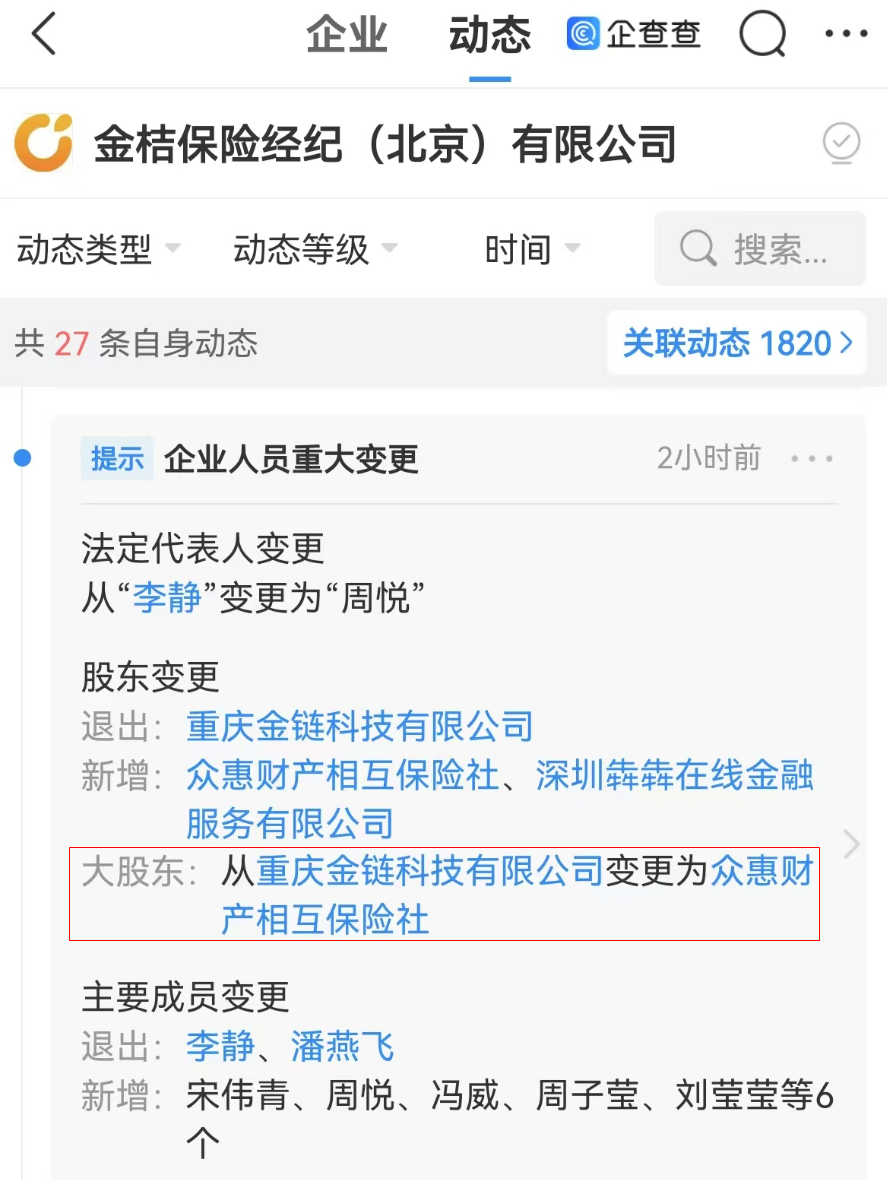Open 企查查 logo button in top bar

coord(633,36)
